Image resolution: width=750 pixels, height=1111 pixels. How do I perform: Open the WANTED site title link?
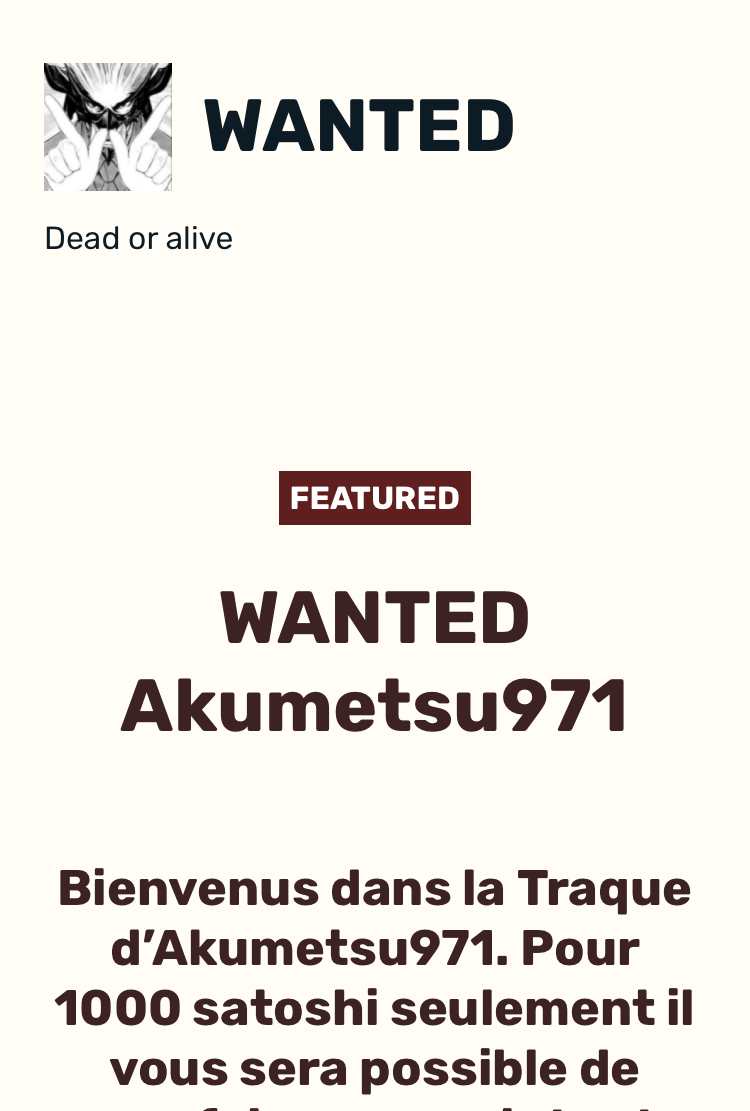(358, 127)
